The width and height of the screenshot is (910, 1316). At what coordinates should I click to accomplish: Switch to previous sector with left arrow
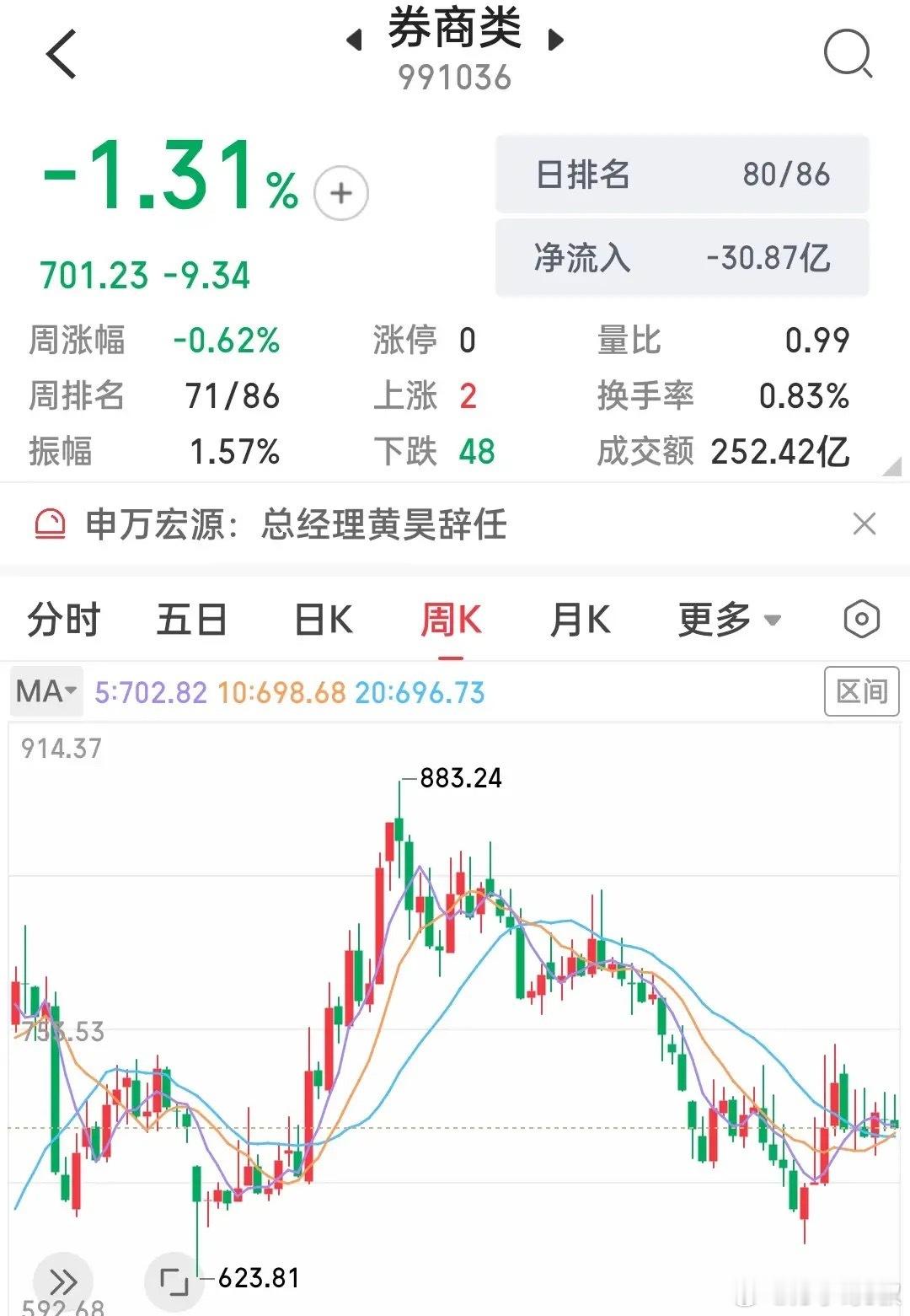coord(355,39)
